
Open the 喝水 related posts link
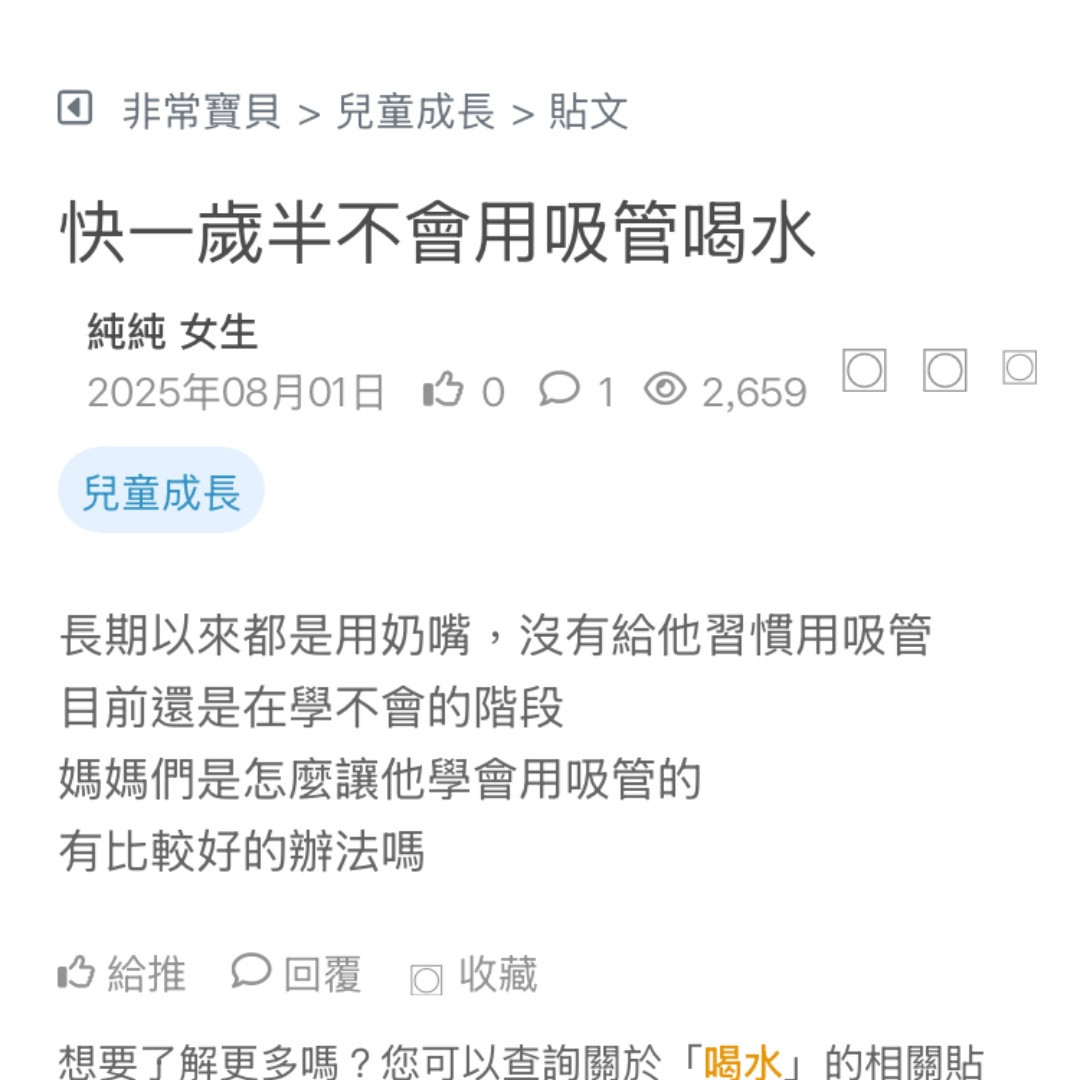742,1062
